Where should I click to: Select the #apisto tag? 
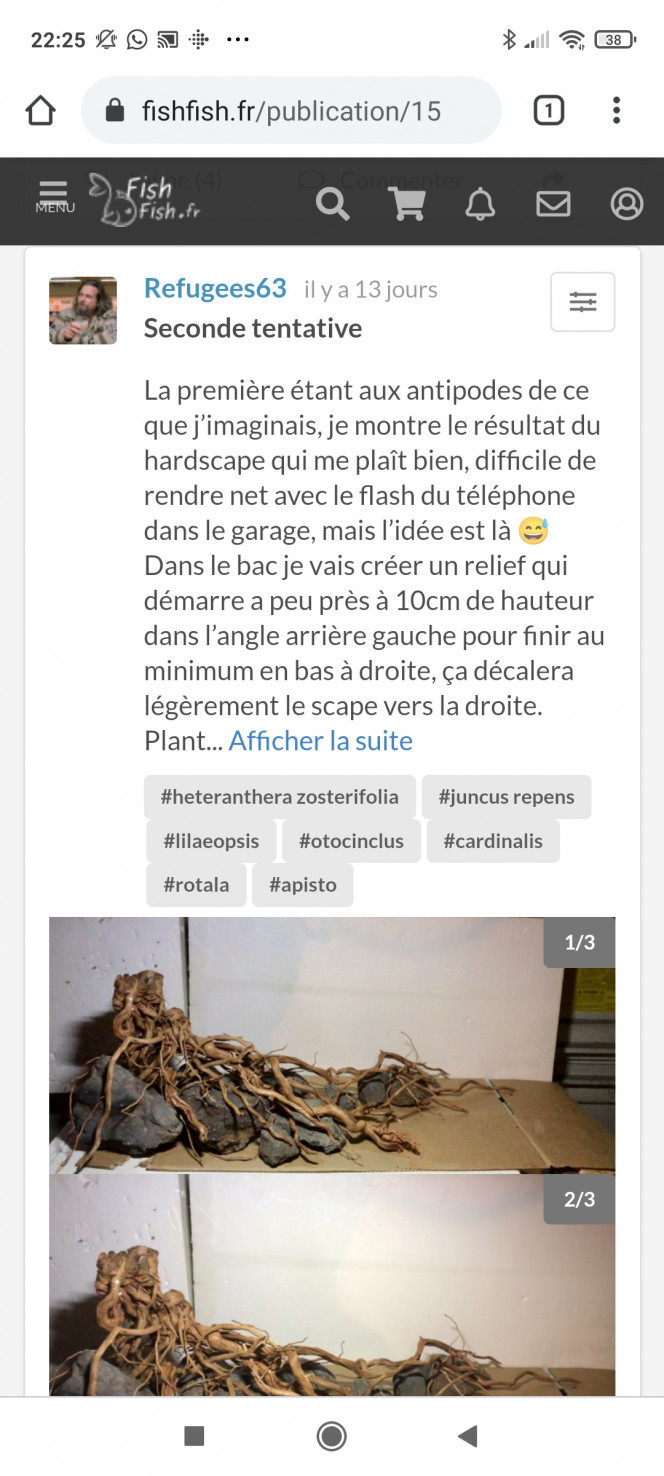(x=302, y=885)
